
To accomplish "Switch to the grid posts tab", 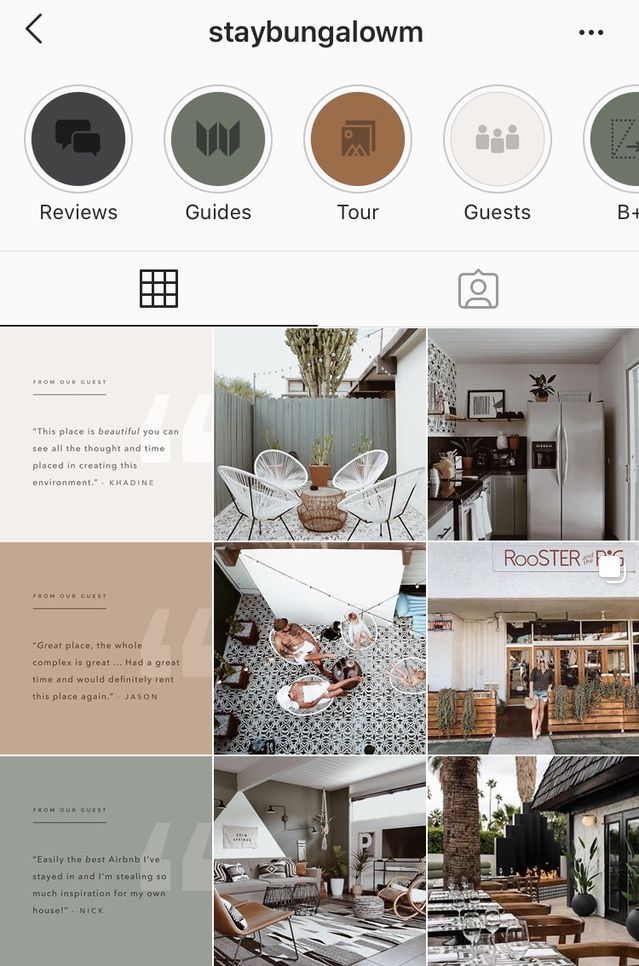I will [159, 289].
